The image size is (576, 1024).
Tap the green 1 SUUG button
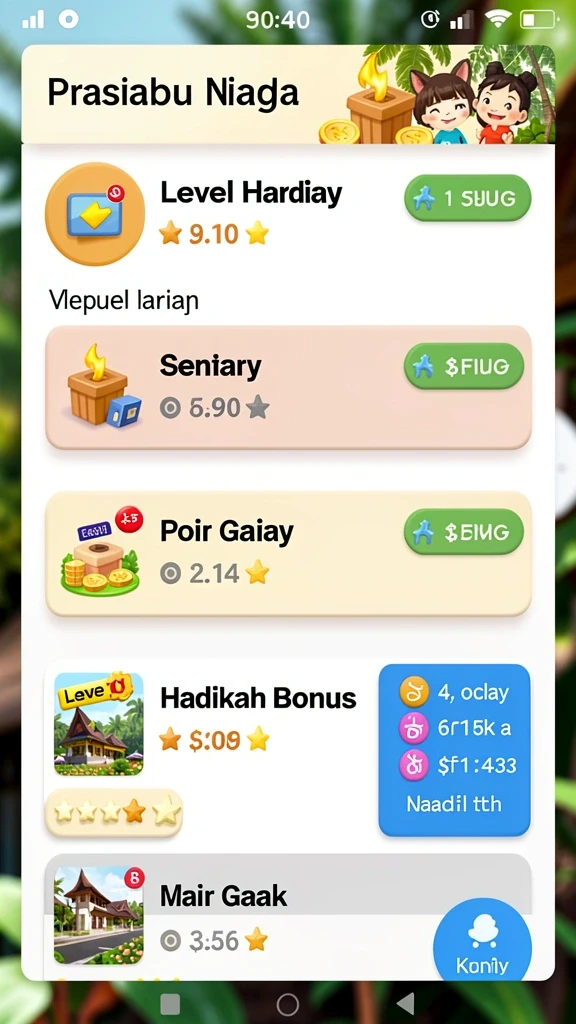468,198
